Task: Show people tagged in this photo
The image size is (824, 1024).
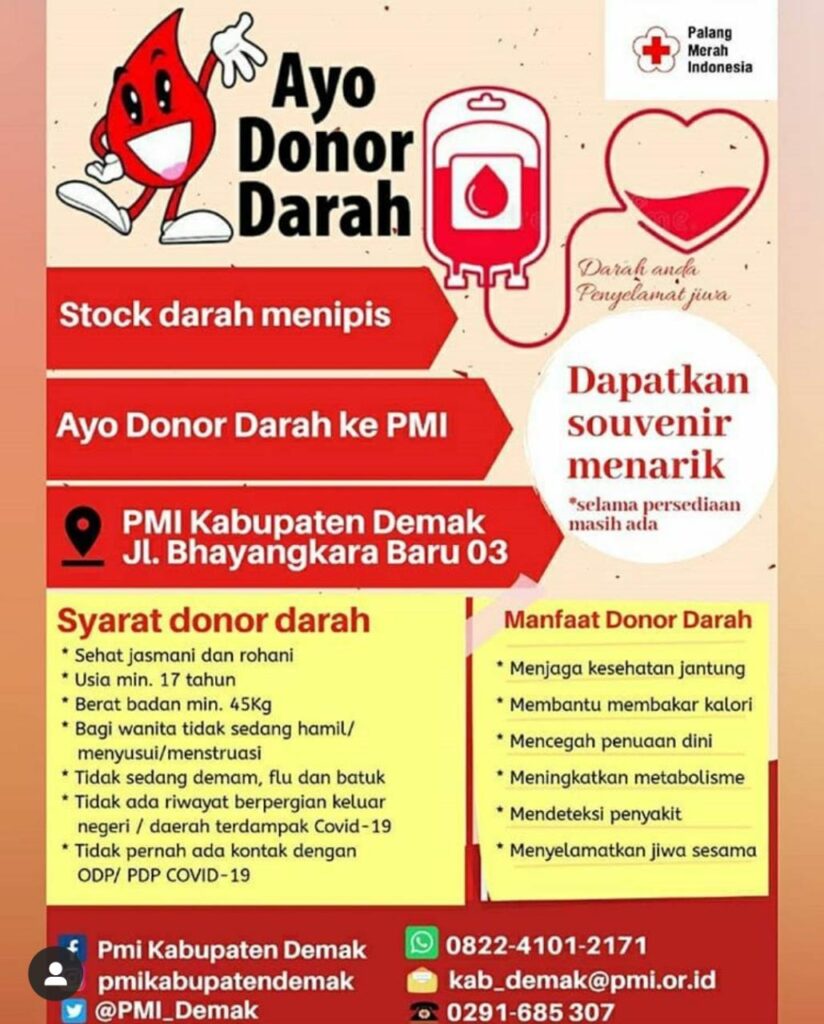Action: [x=55, y=973]
